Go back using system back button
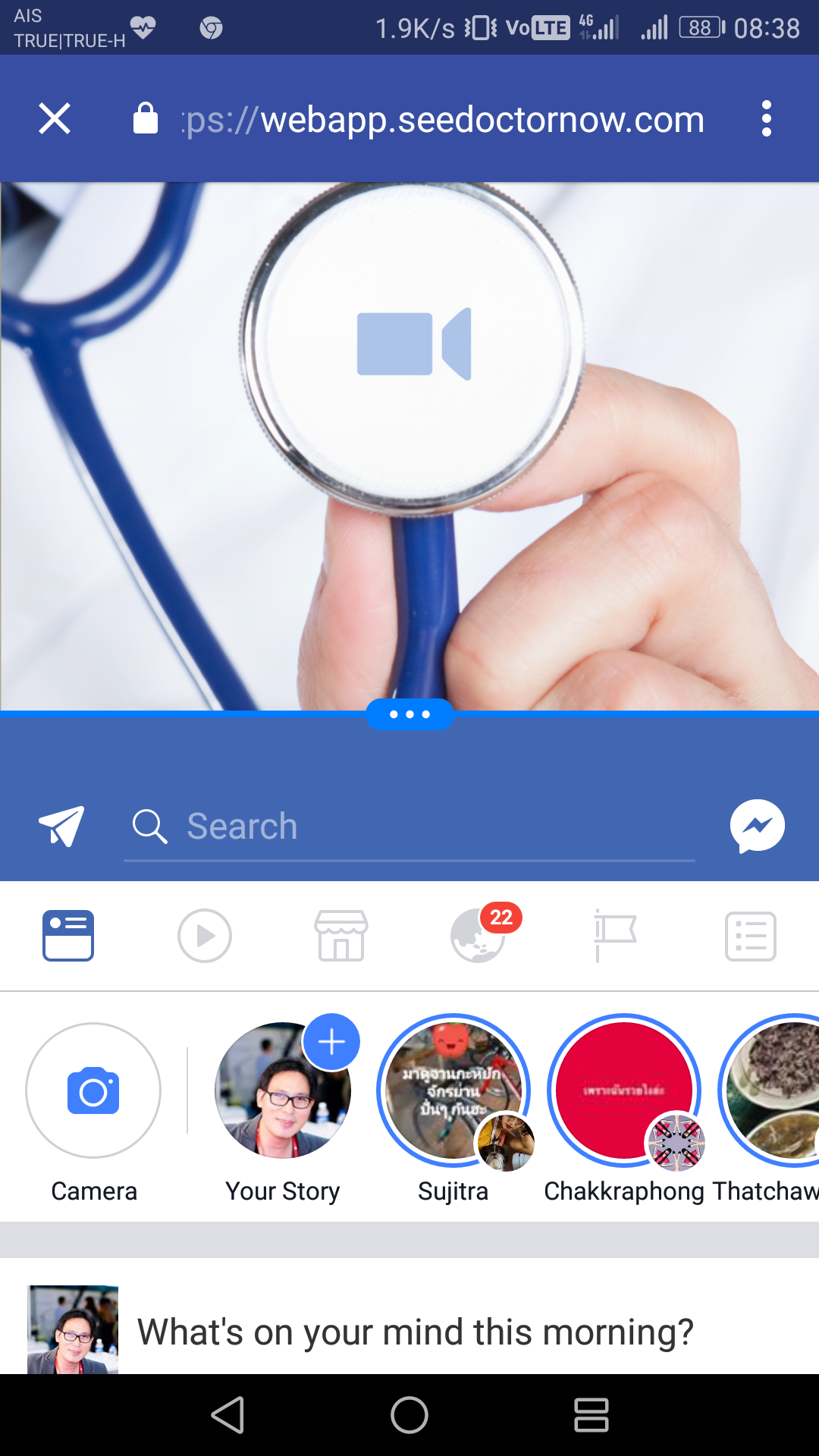The height and width of the screenshot is (1456, 819). point(227,1415)
